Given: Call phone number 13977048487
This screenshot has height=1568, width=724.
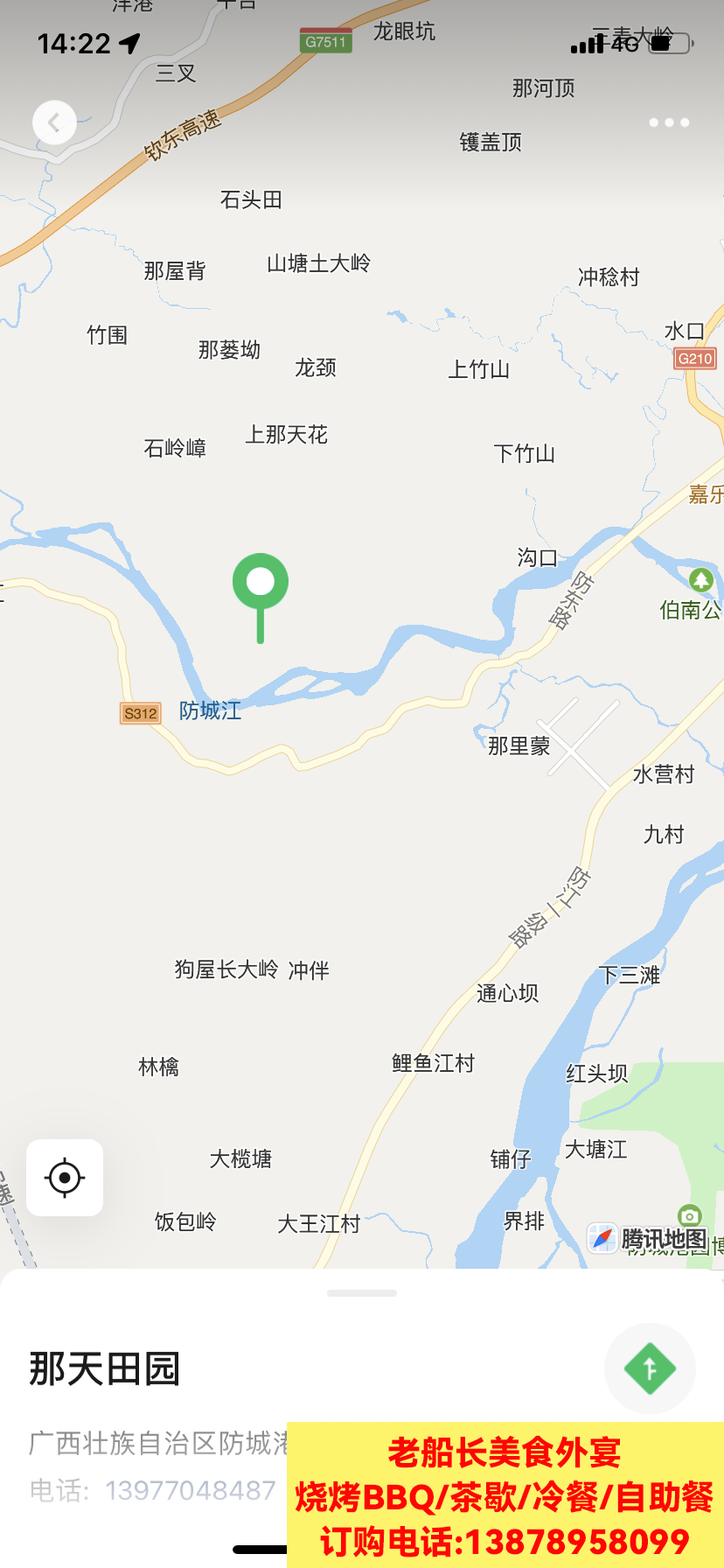Looking at the screenshot, I should point(190,1490).
